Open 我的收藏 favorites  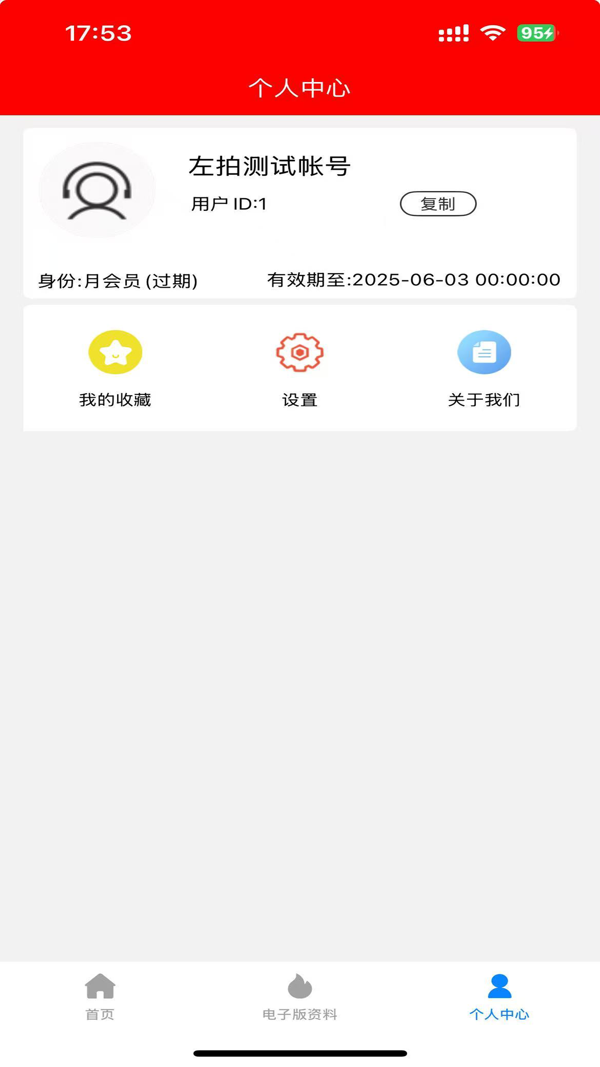(115, 368)
